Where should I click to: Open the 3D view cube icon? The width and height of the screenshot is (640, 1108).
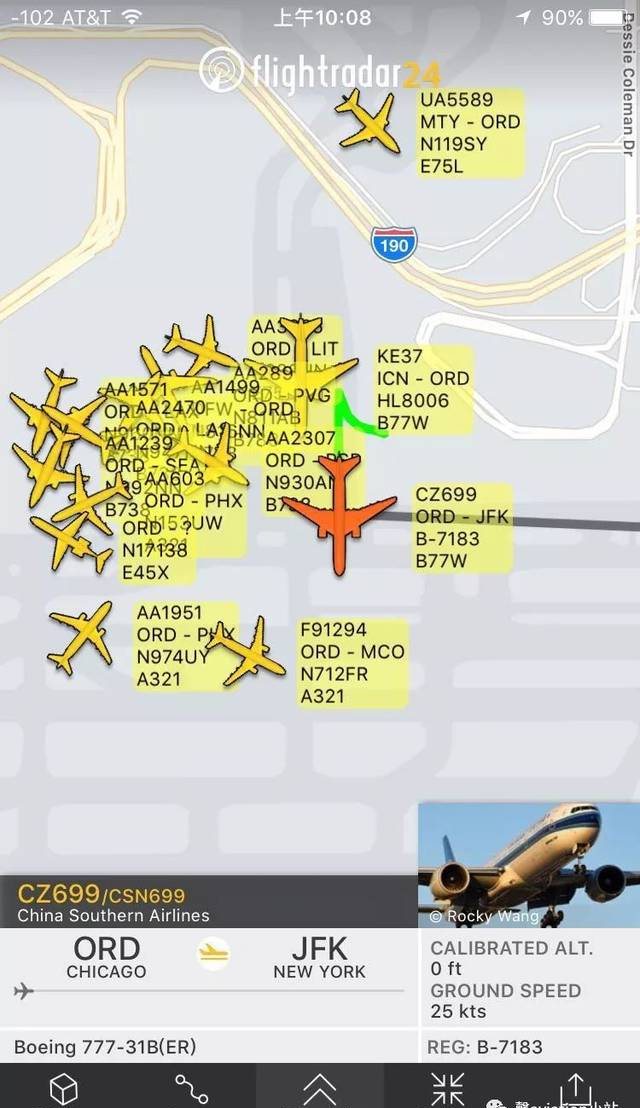click(64, 1088)
